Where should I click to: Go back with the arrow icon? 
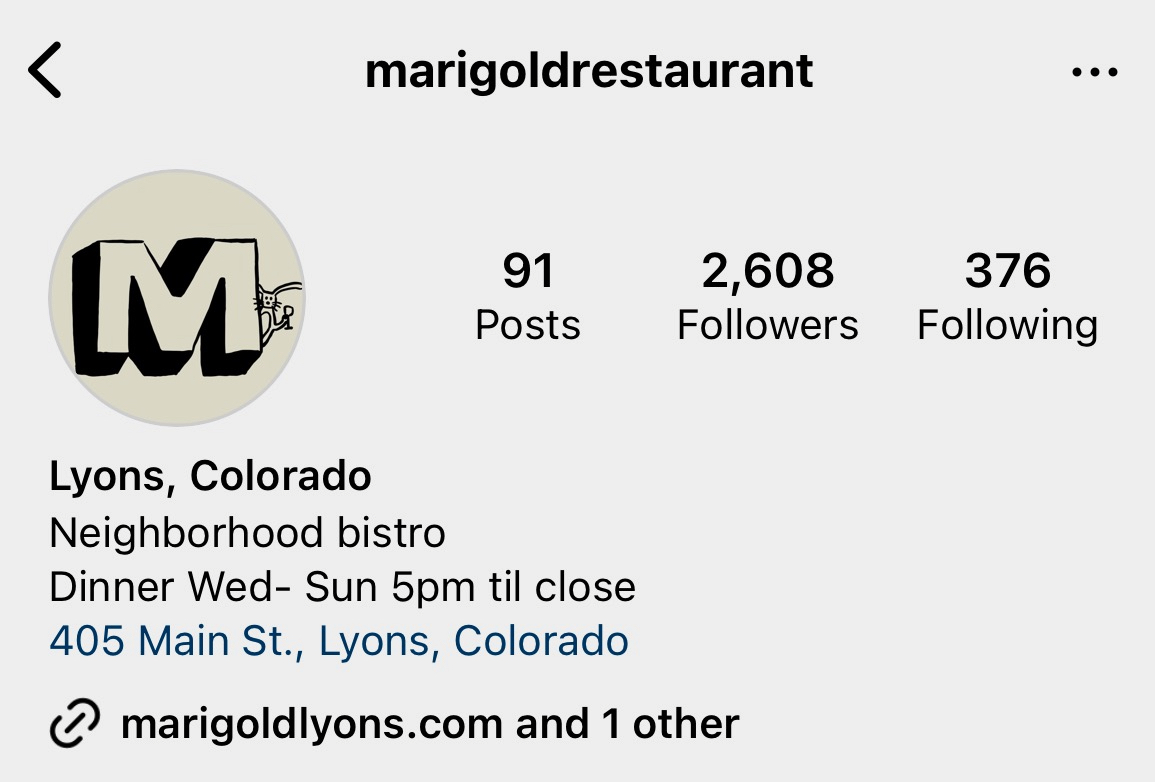coord(46,71)
